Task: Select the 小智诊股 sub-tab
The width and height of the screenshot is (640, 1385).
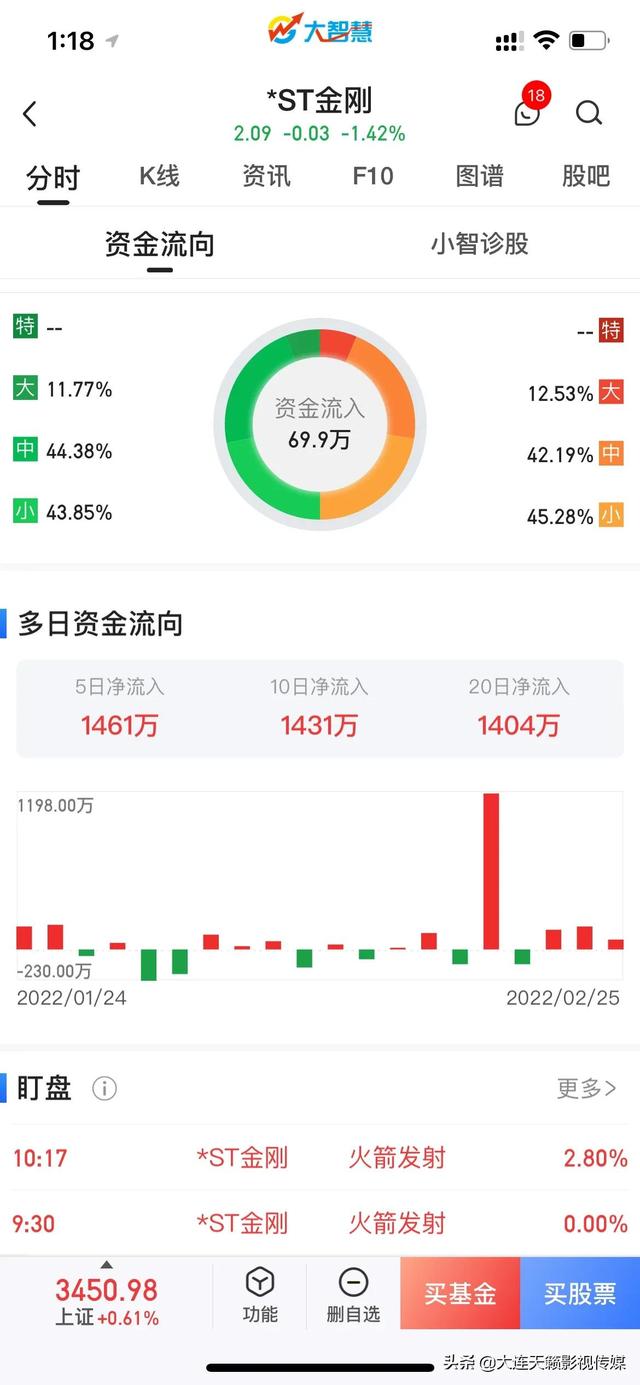Action: (480, 243)
